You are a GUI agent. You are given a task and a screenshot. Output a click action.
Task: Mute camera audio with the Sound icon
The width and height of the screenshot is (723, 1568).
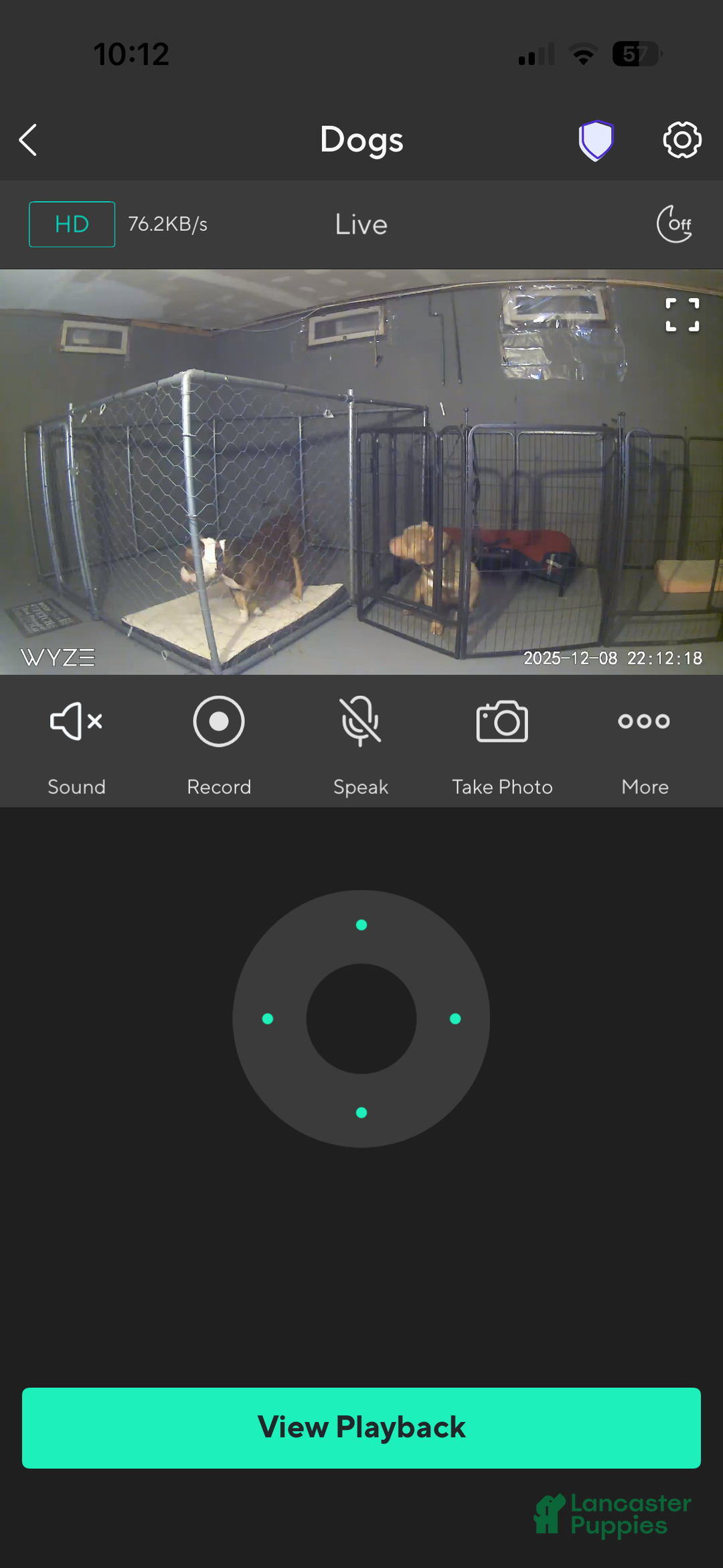(x=76, y=721)
